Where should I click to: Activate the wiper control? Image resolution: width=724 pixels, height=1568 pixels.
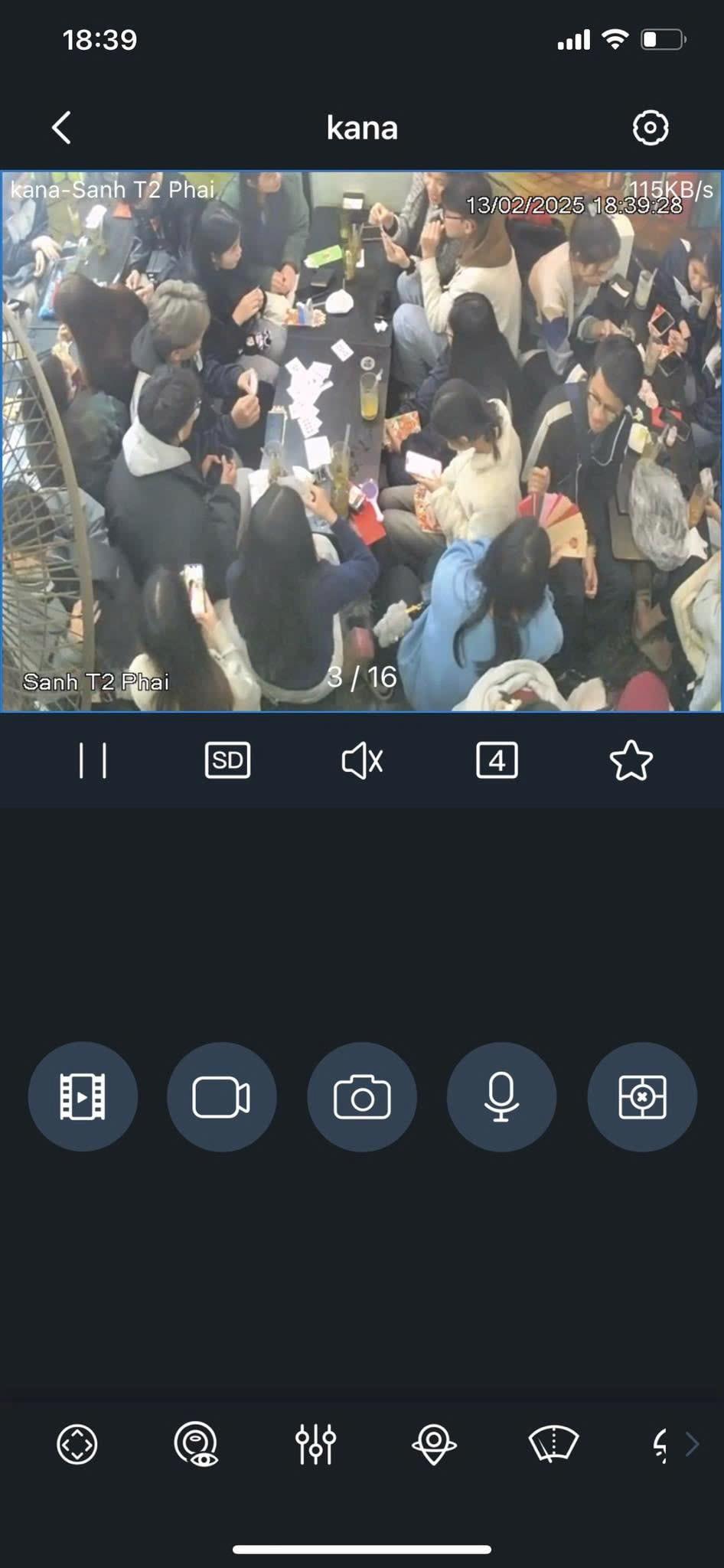pos(553,1445)
